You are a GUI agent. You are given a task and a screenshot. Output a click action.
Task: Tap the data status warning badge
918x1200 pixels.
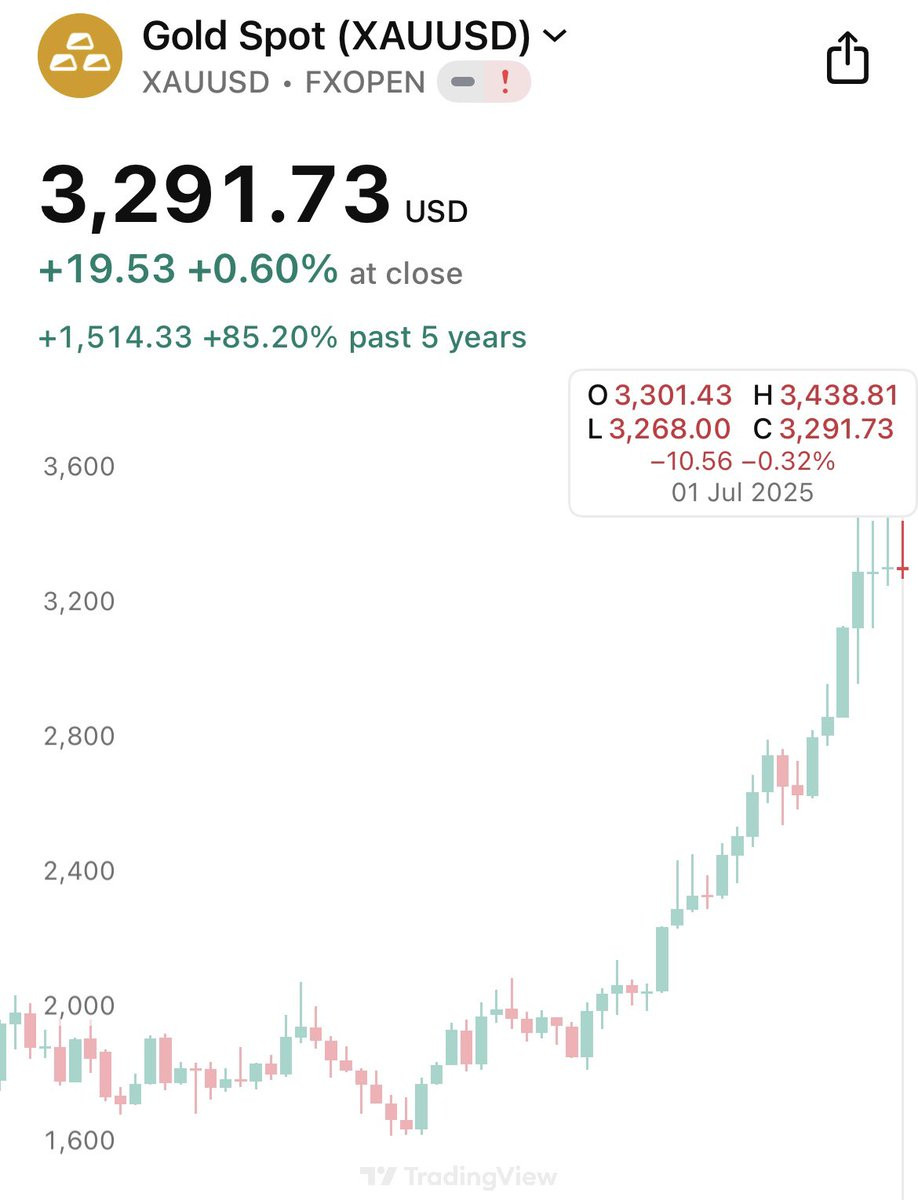click(x=484, y=82)
